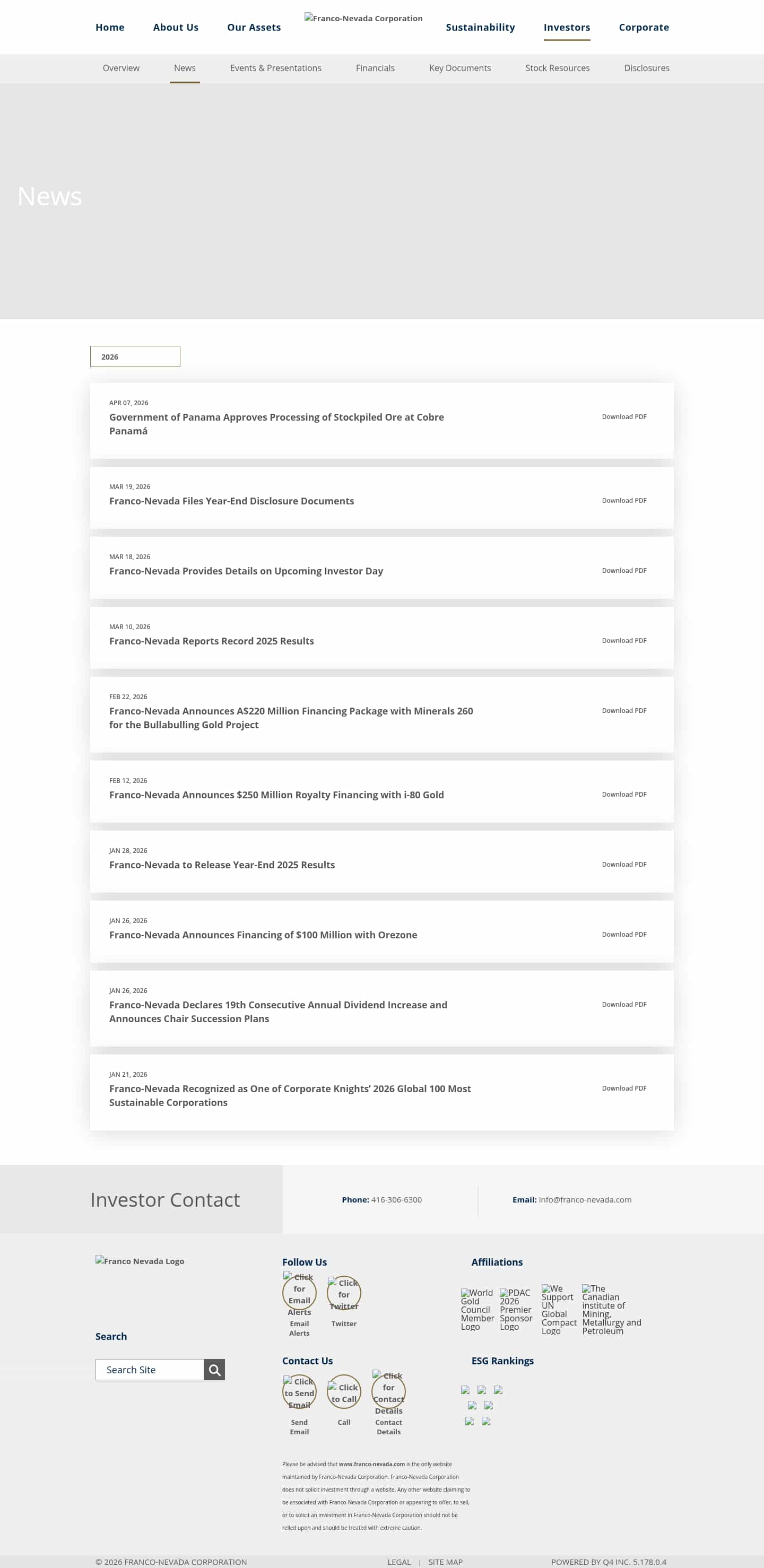Go to the Sustainability section
Screen dimensions: 764x1568
click(480, 28)
